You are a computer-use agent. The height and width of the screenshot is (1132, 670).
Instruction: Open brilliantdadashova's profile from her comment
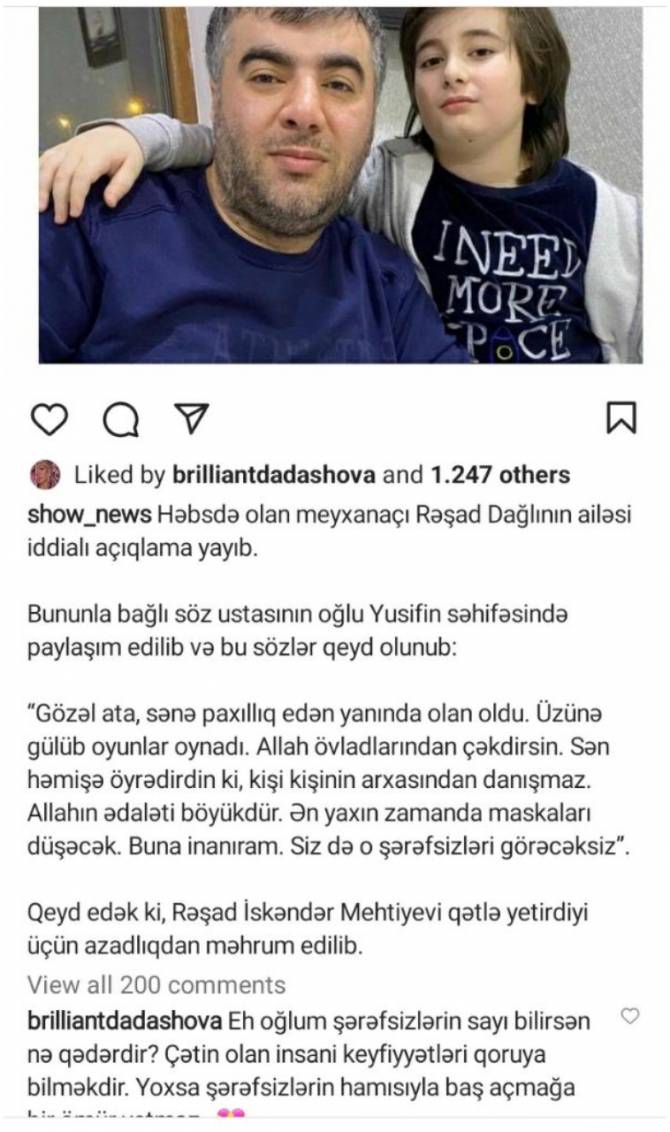point(124,1021)
